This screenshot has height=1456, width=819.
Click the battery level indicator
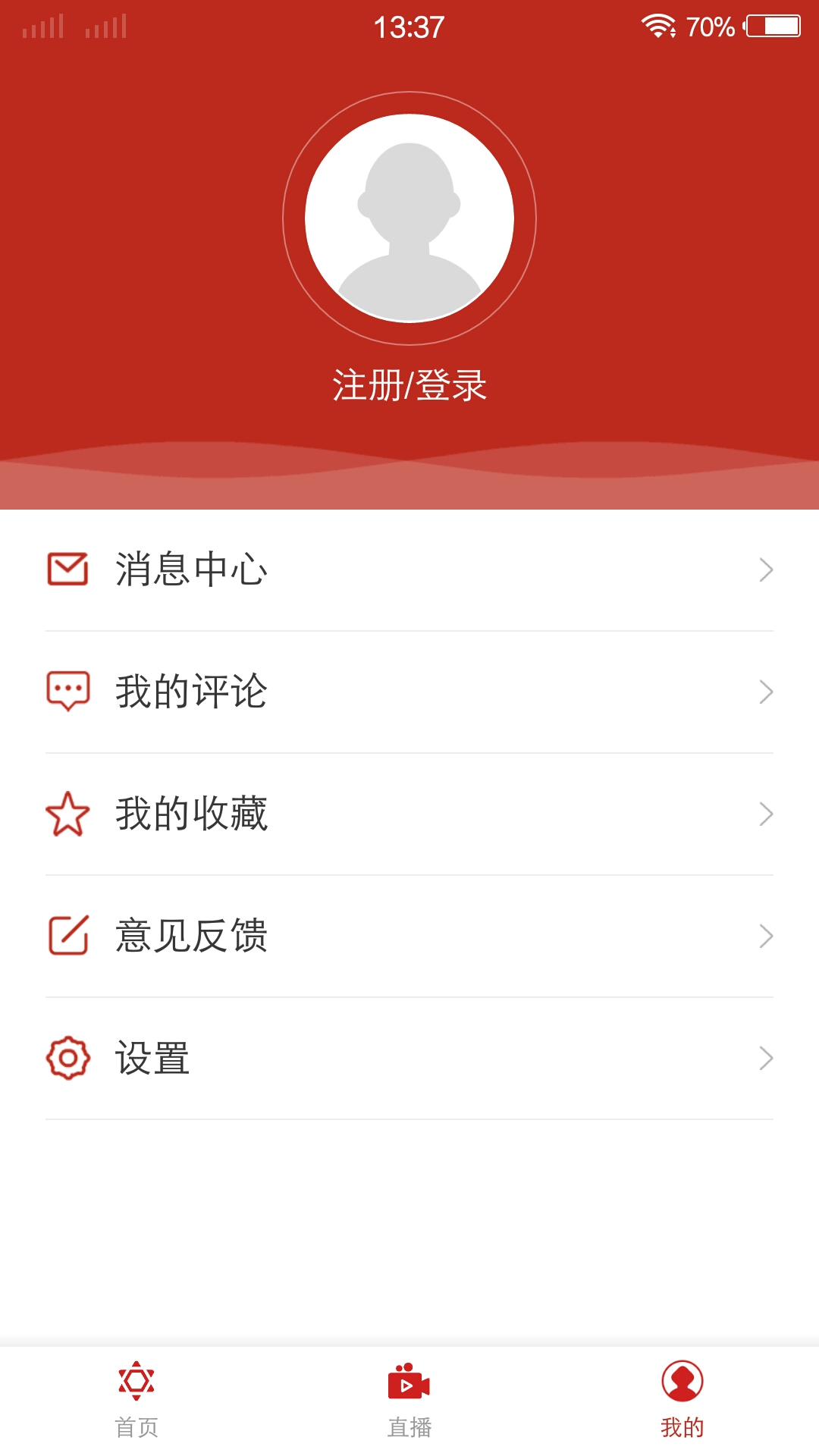click(772, 25)
